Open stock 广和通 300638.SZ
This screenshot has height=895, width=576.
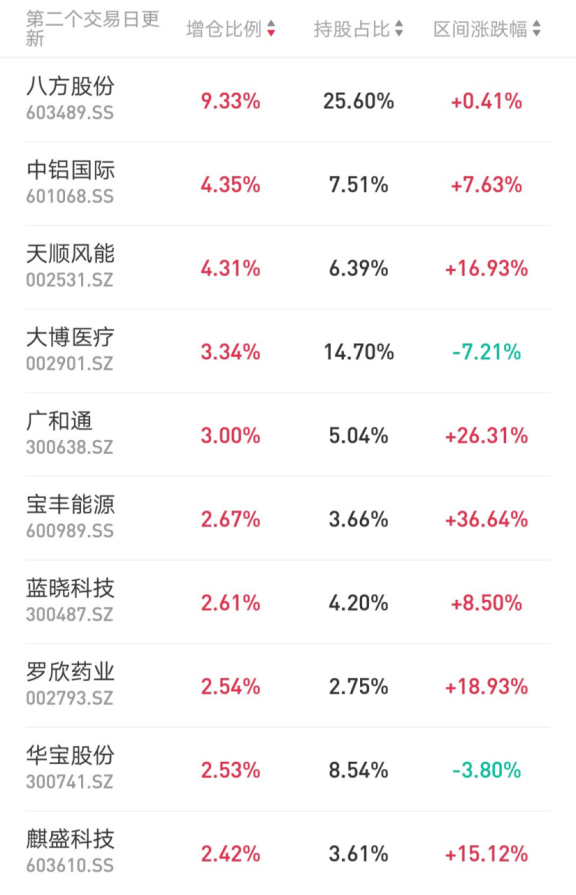pyautogui.click(x=288, y=435)
